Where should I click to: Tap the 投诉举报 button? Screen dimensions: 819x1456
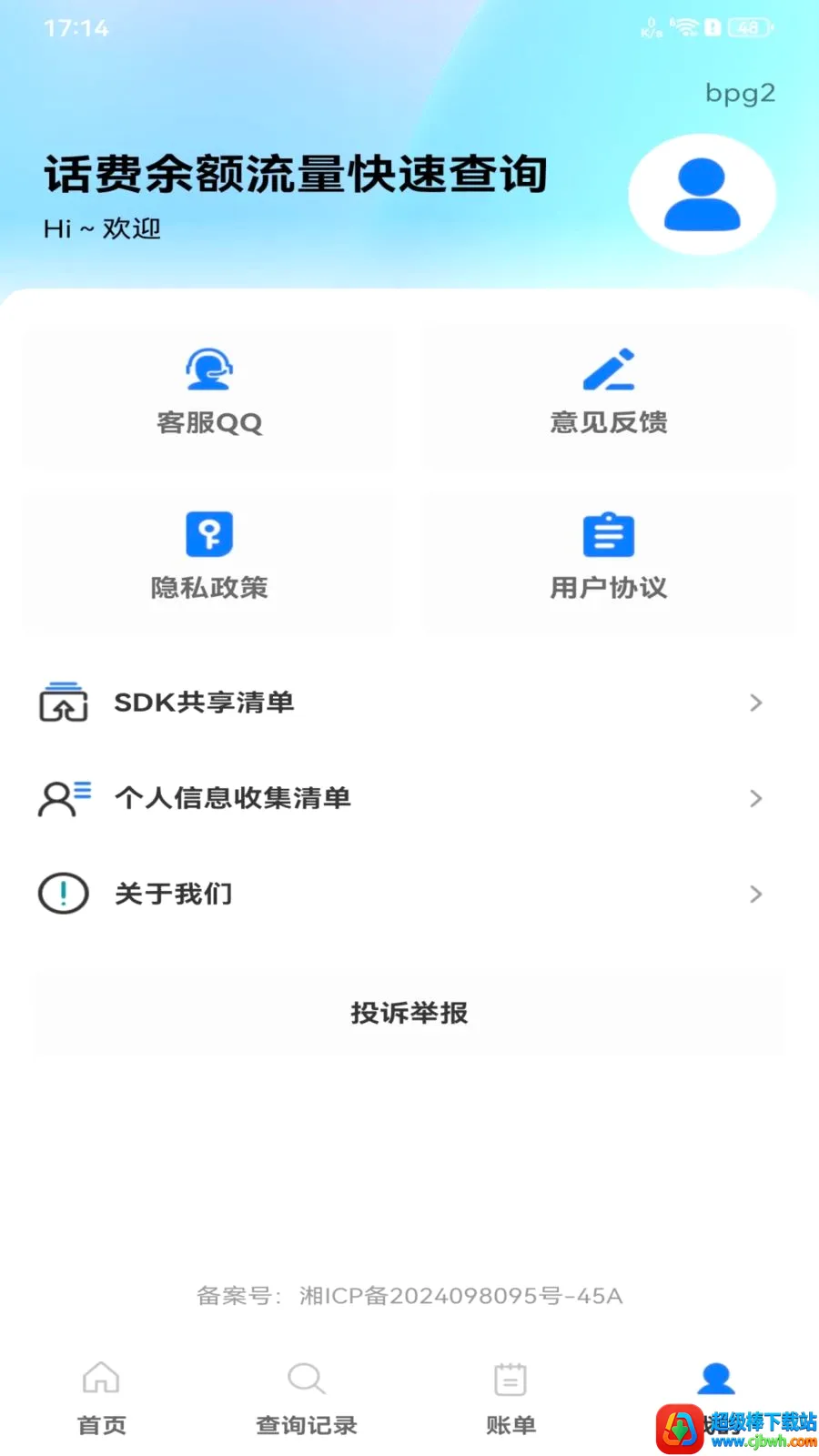409,1013
